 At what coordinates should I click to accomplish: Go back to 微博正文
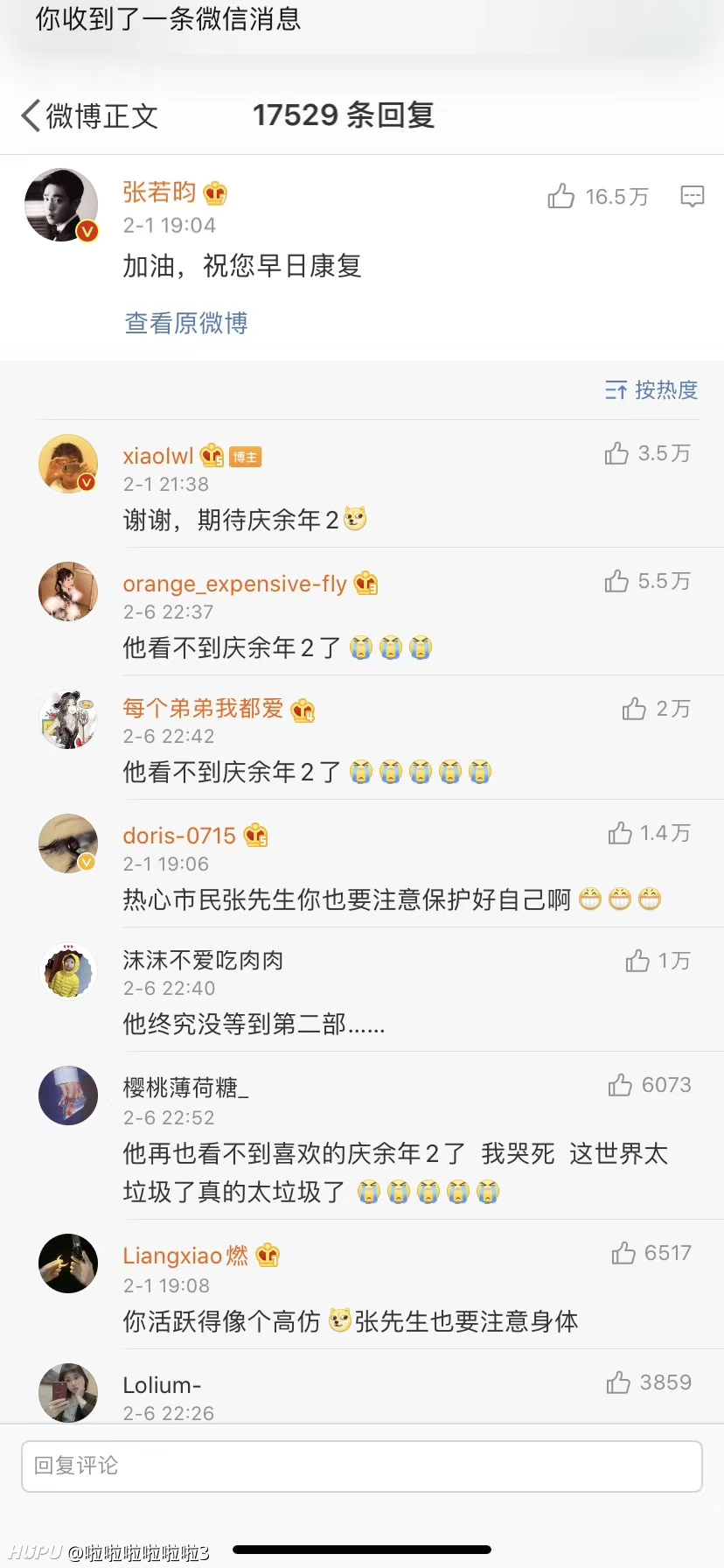tap(89, 115)
